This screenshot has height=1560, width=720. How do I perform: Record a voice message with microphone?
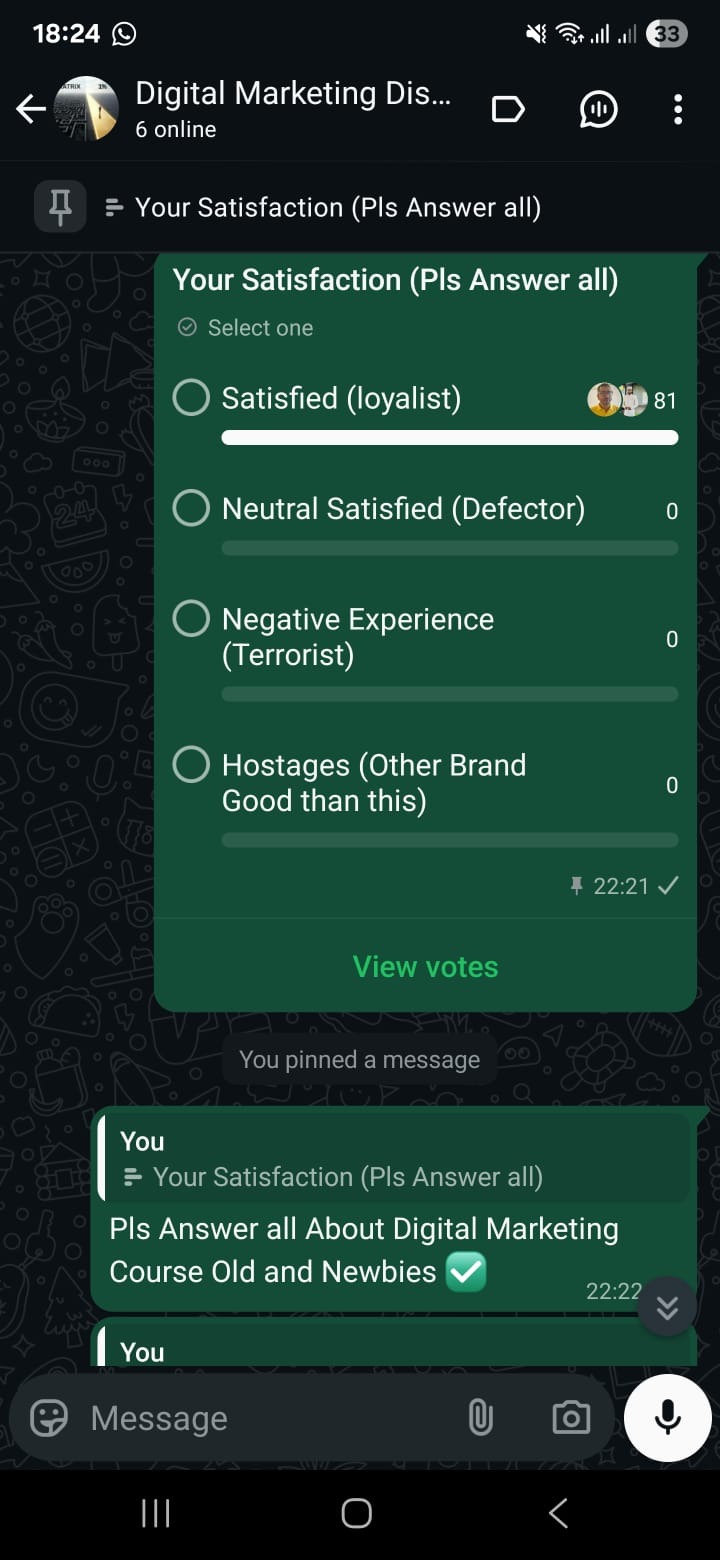(667, 1418)
